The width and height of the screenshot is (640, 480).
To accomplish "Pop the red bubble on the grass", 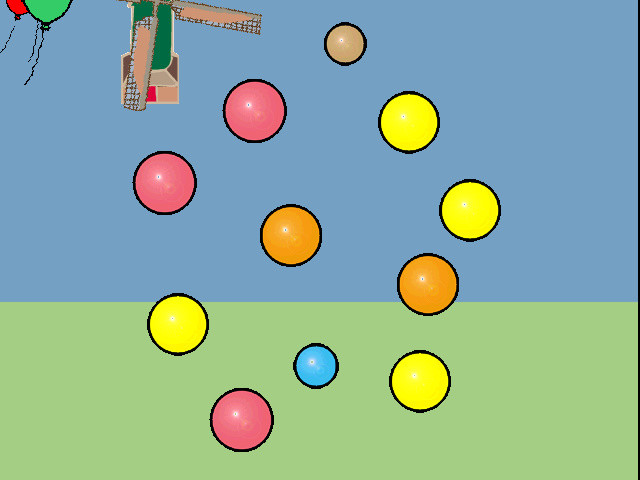I will (x=242, y=420).
